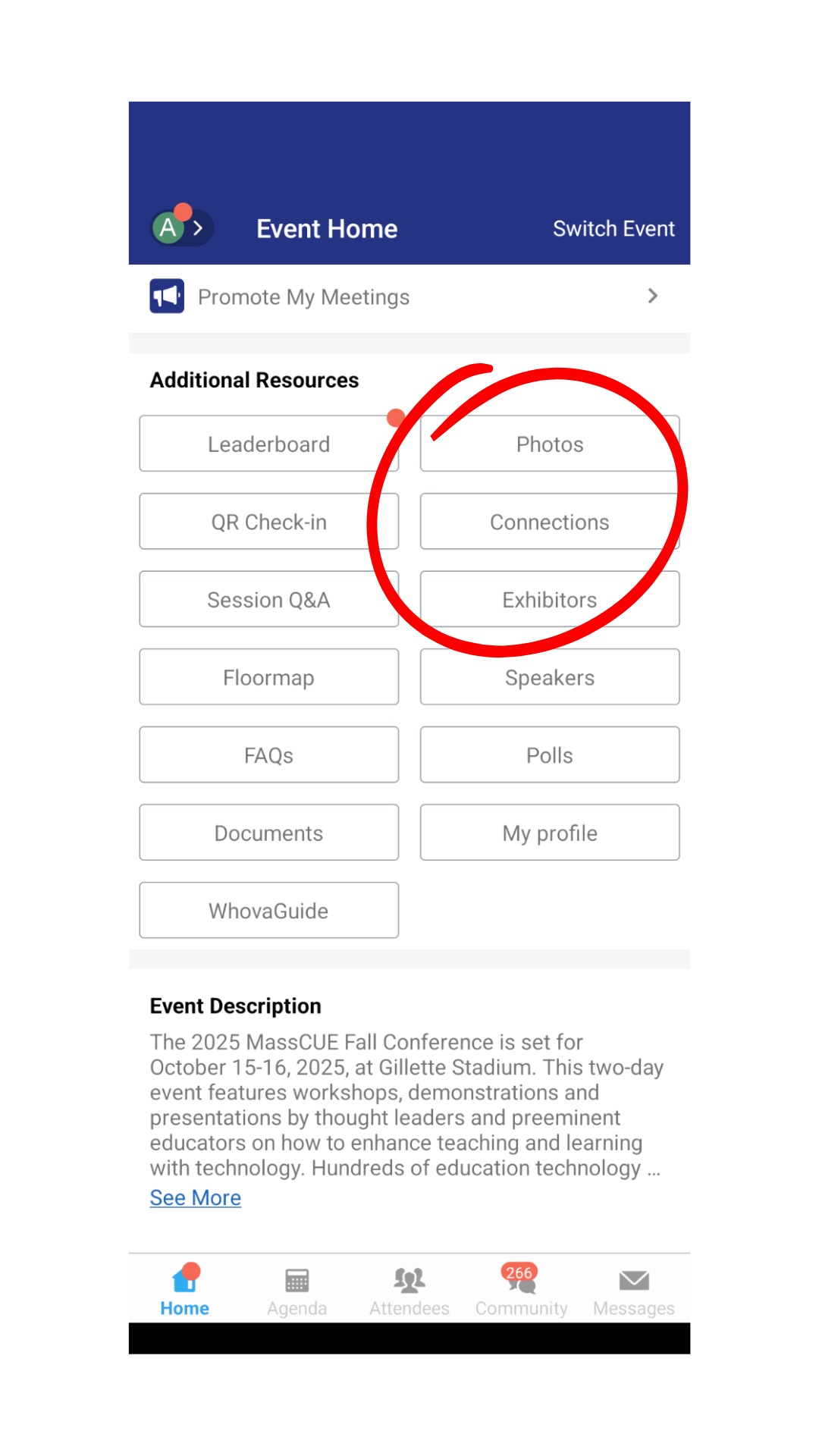Open Connections
Image resolution: width=819 pixels, height=1456 pixels.
(x=549, y=522)
